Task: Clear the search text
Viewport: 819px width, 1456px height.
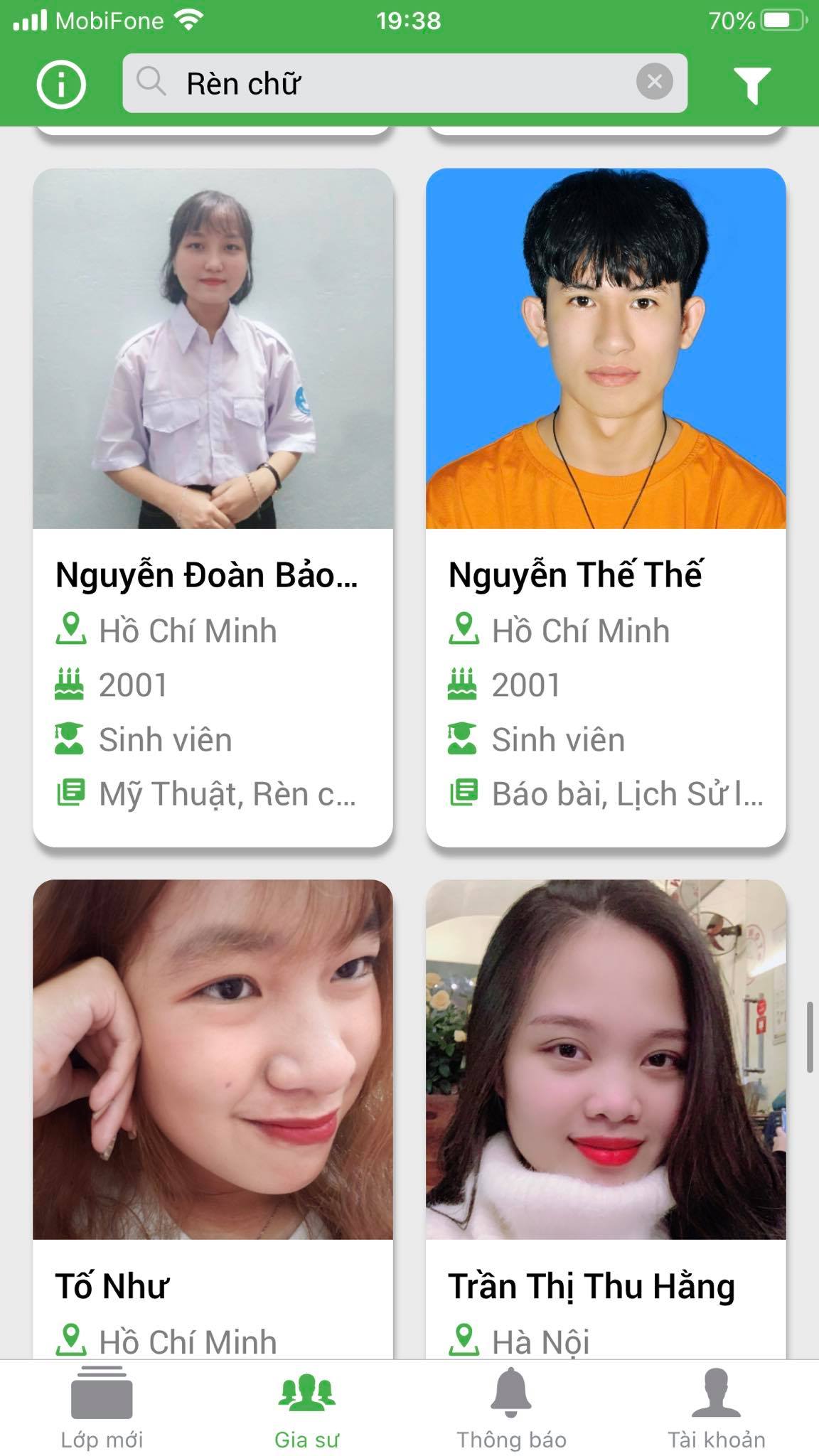Action: [x=654, y=82]
